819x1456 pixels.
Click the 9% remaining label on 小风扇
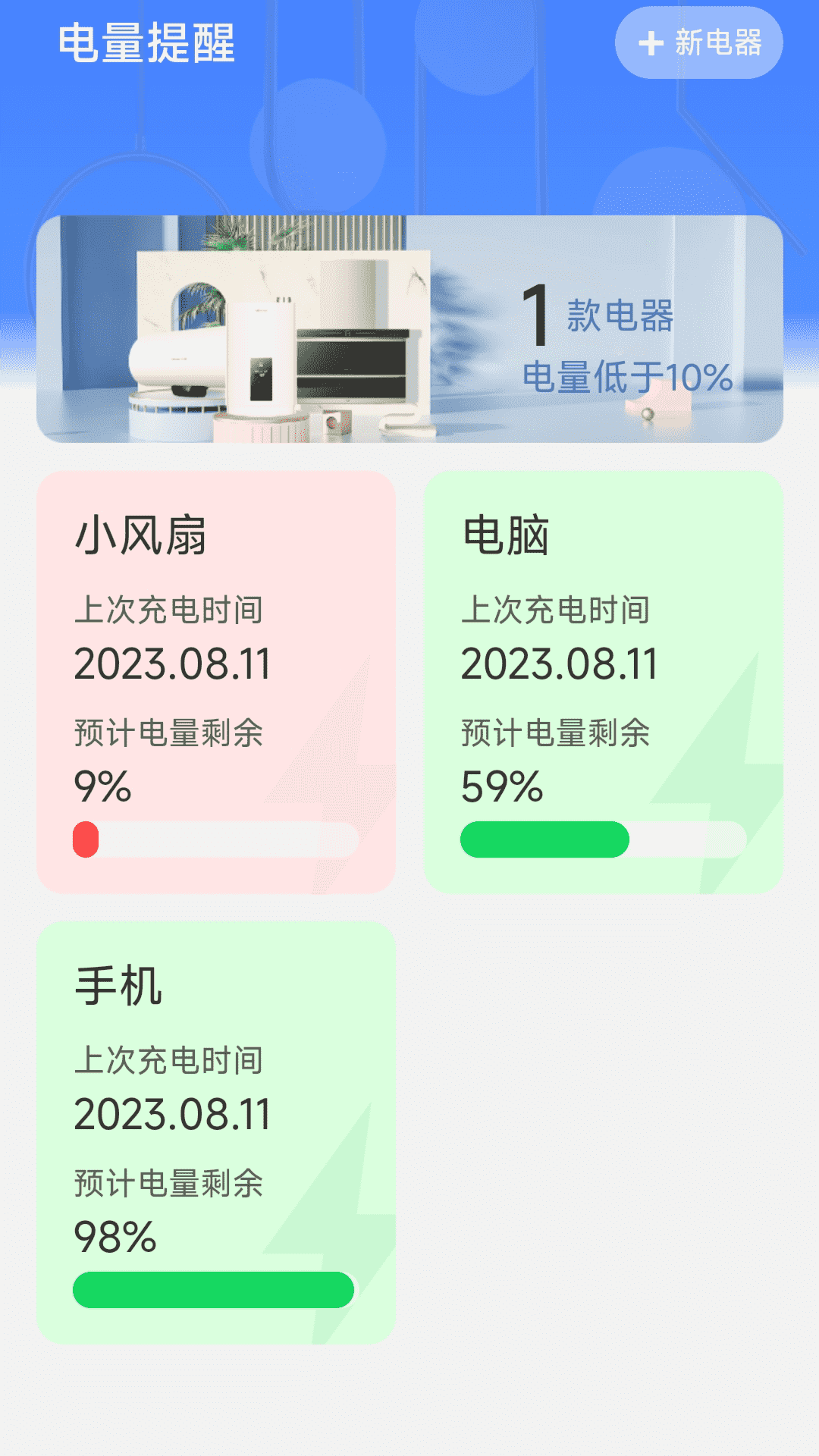(103, 787)
